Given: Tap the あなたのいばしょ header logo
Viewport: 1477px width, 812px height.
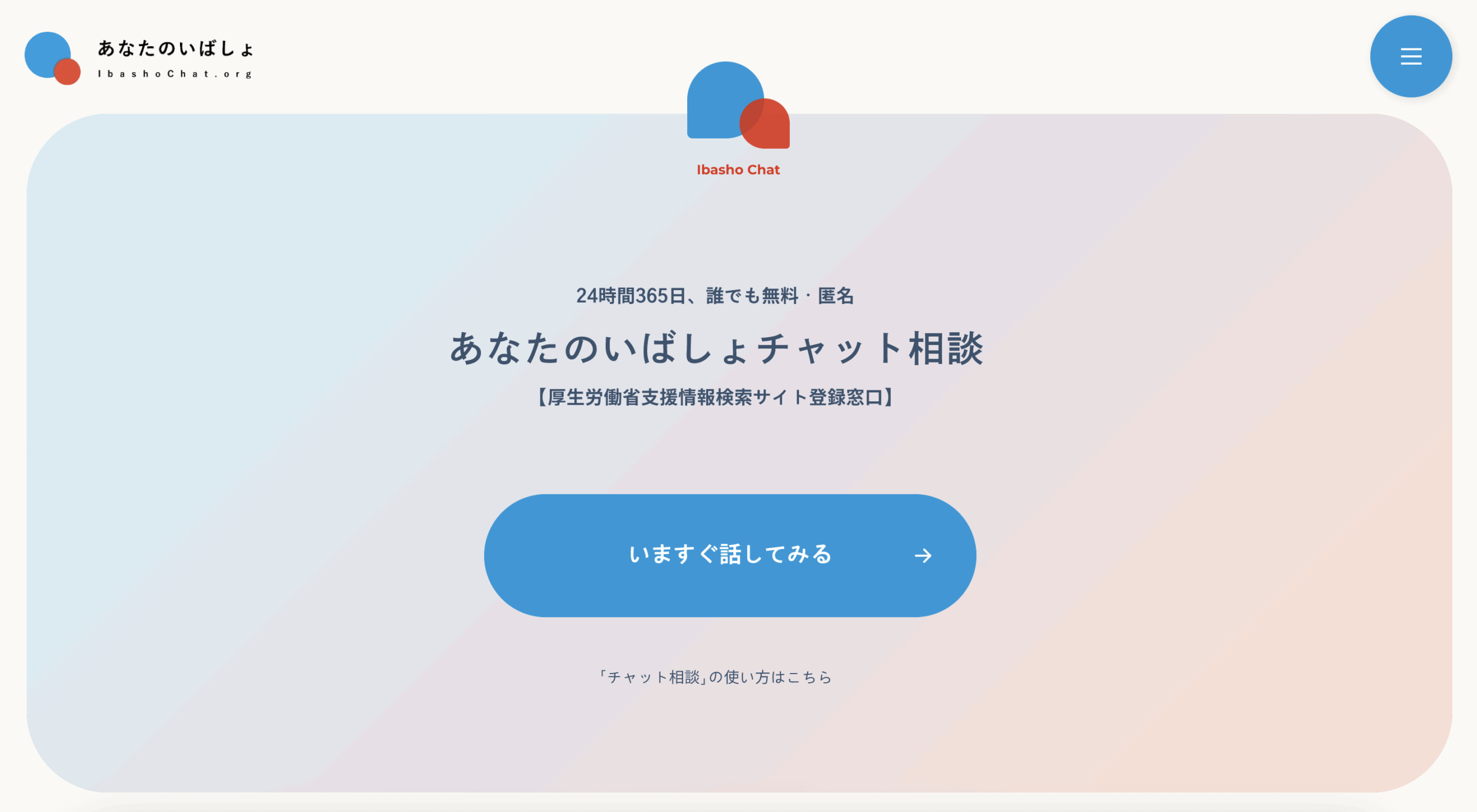Looking at the screenshot, I should tap(138, 58).
